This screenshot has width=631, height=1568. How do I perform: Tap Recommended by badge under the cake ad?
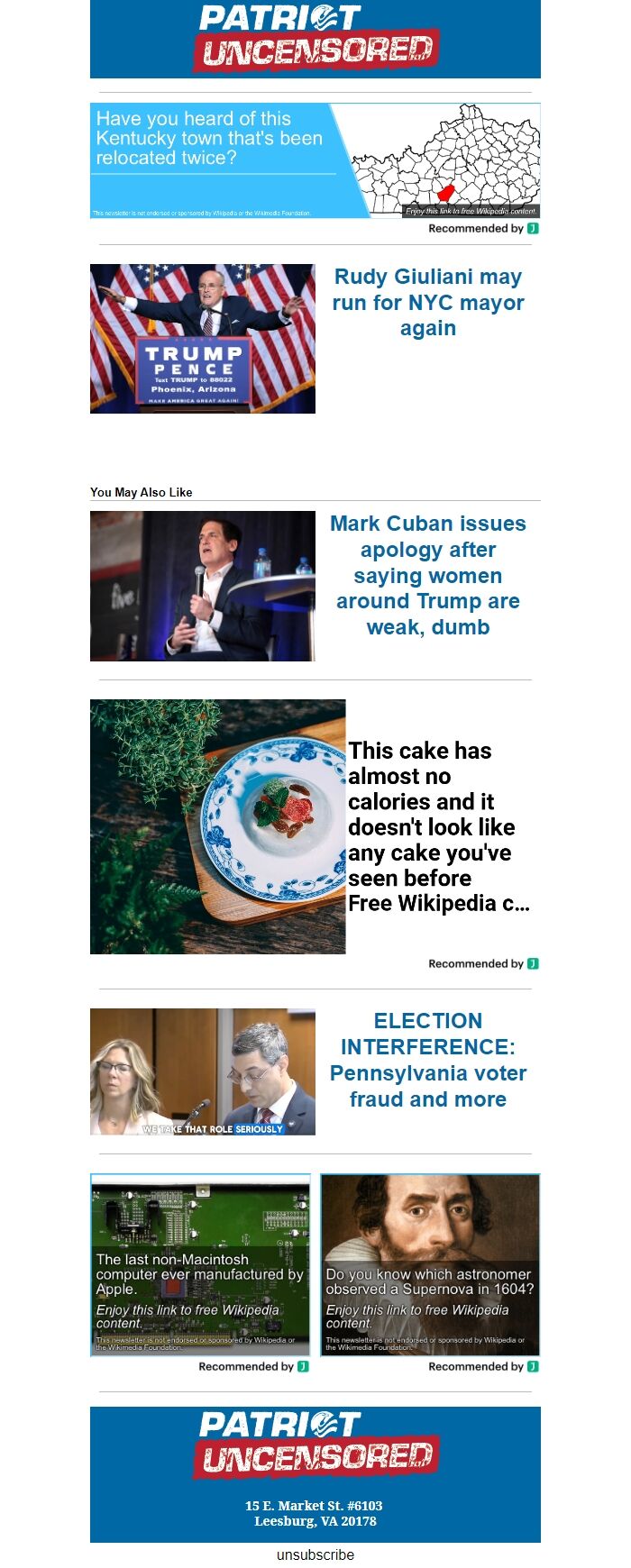tap(483, 963)
